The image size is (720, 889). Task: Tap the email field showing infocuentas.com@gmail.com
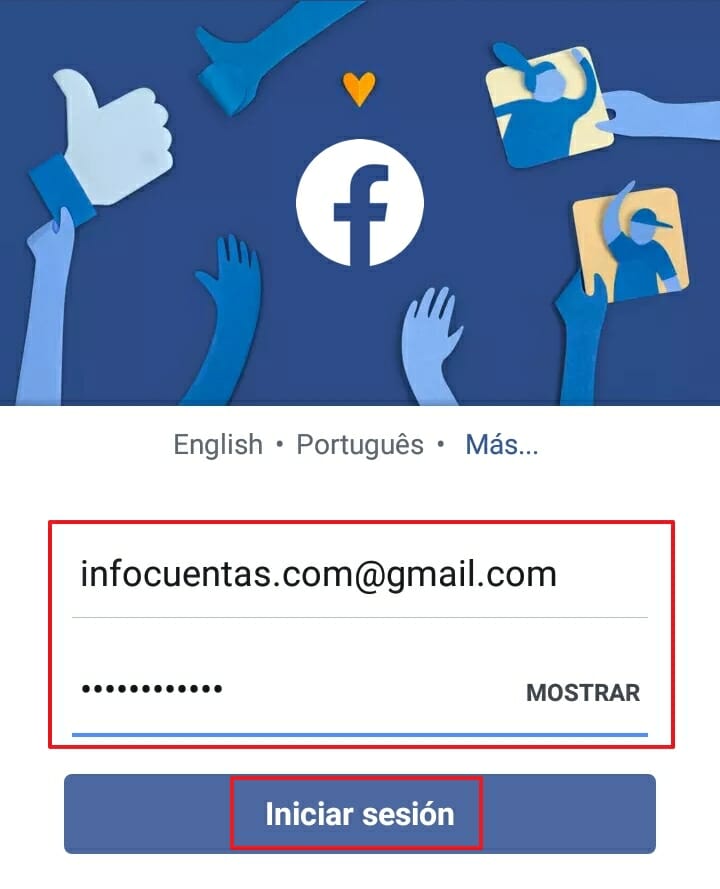pos(318,574)
